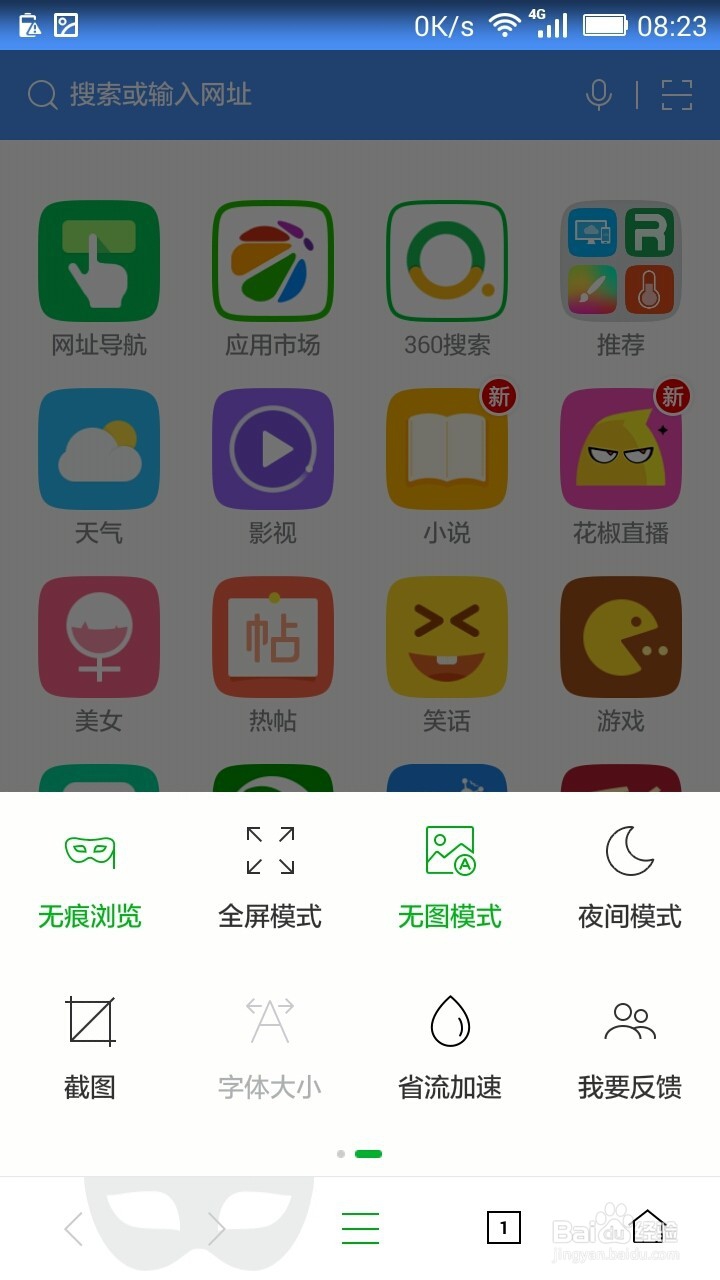The width and height of the screenshot is (720, 1280).
Task: Open the tab switcher showing 1
Action: 506,1227
